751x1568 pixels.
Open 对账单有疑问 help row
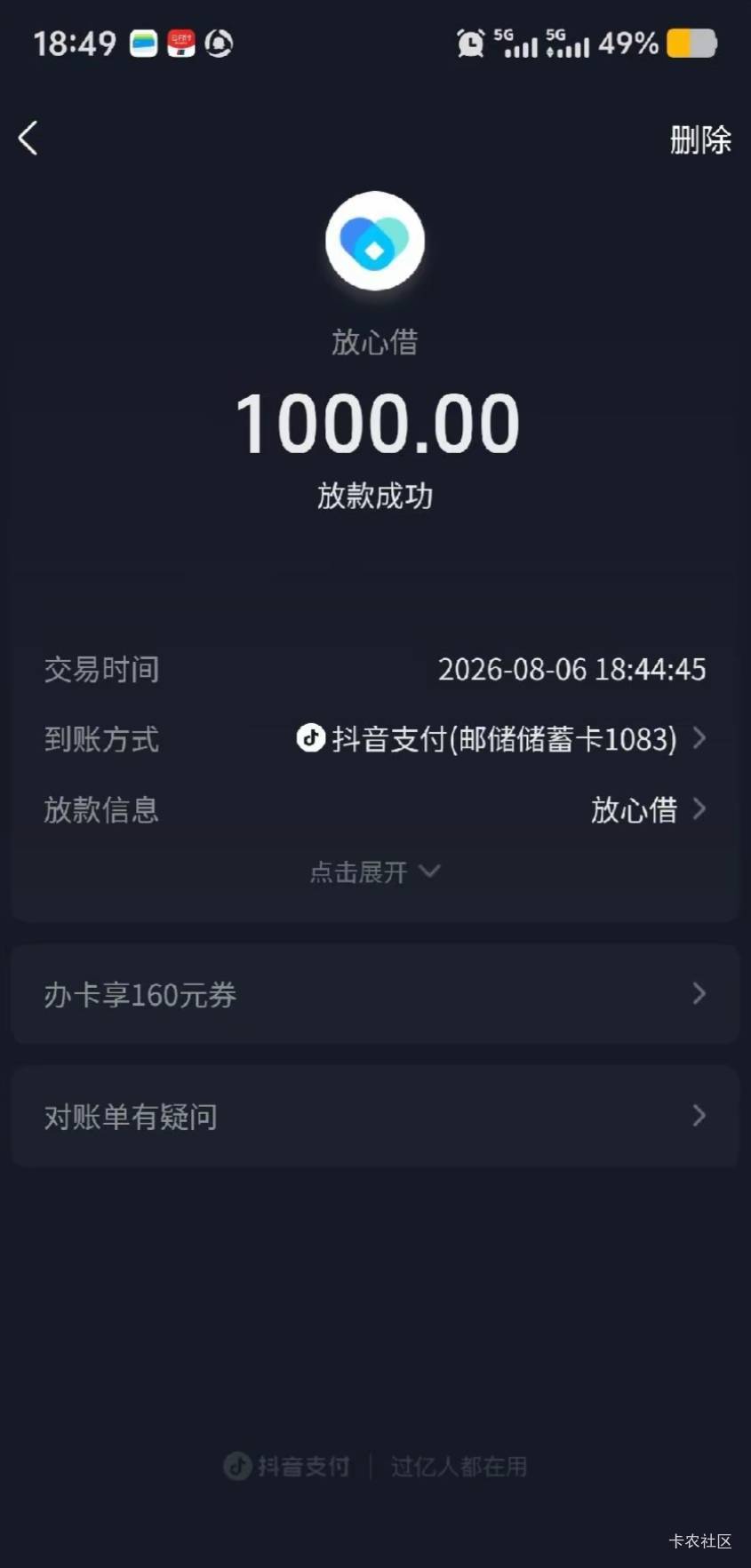(x=375, y=1117)
